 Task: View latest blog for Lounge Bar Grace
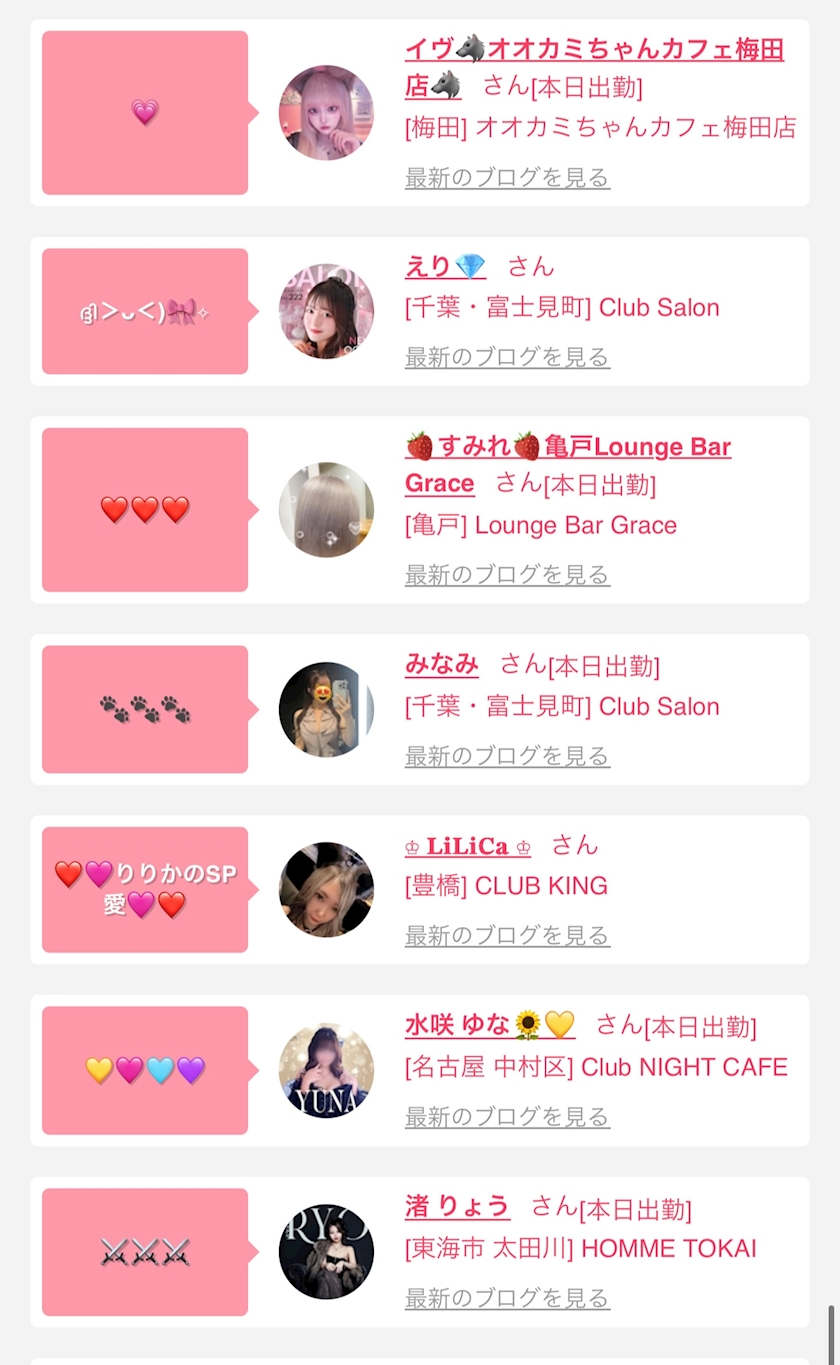click(507, 575)
